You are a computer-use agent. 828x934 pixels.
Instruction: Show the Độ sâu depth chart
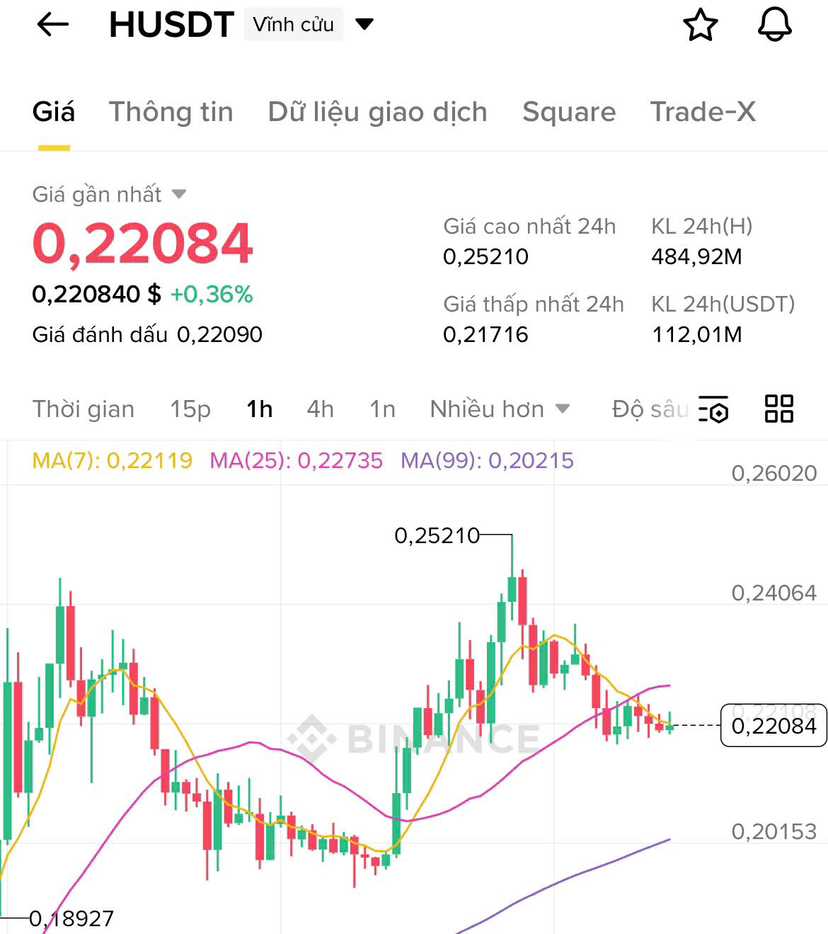[x=650, y=409]
